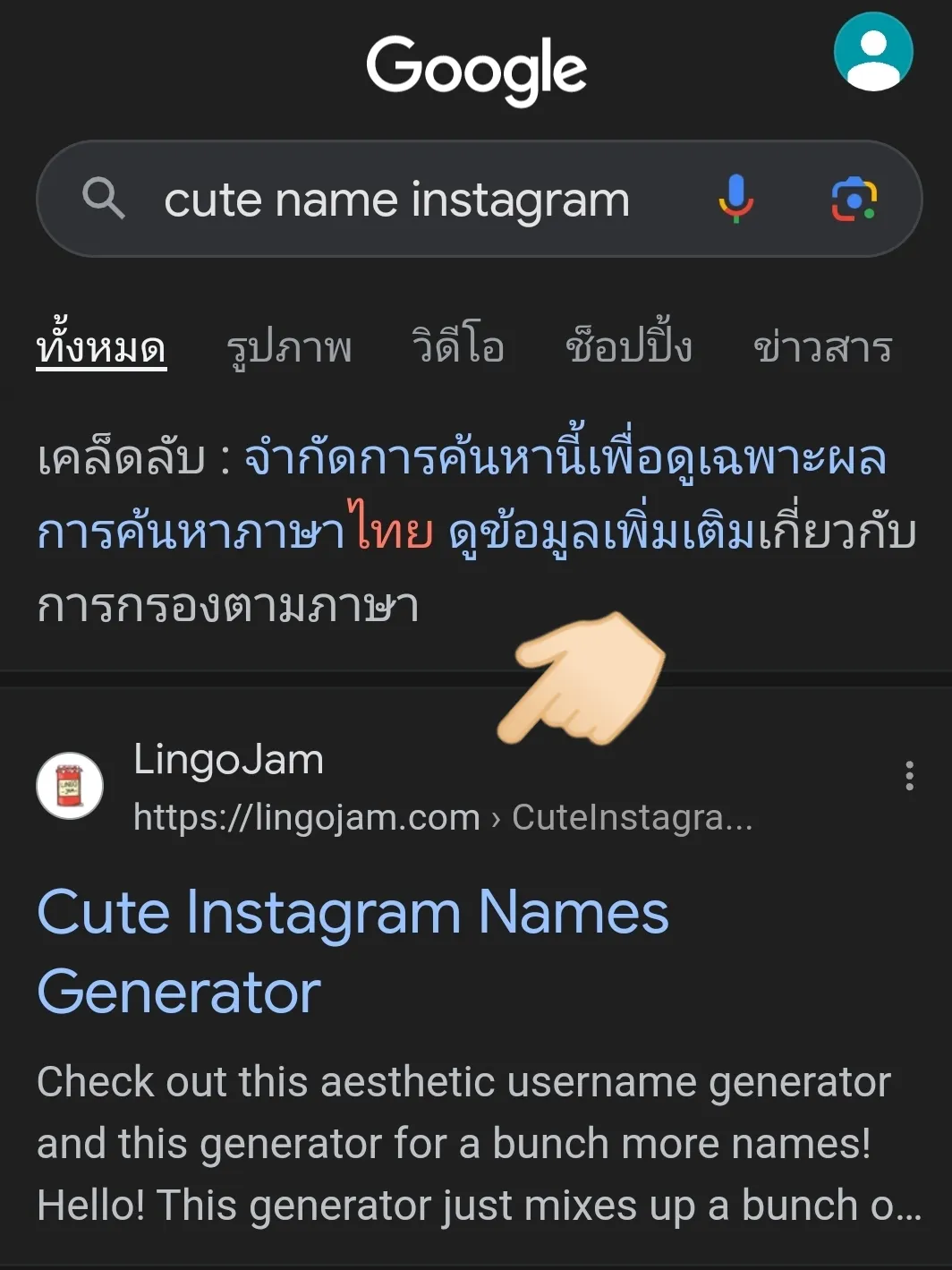Go to the Google home logo
Screen dimensions: 952x1270
tap(476, 68)
